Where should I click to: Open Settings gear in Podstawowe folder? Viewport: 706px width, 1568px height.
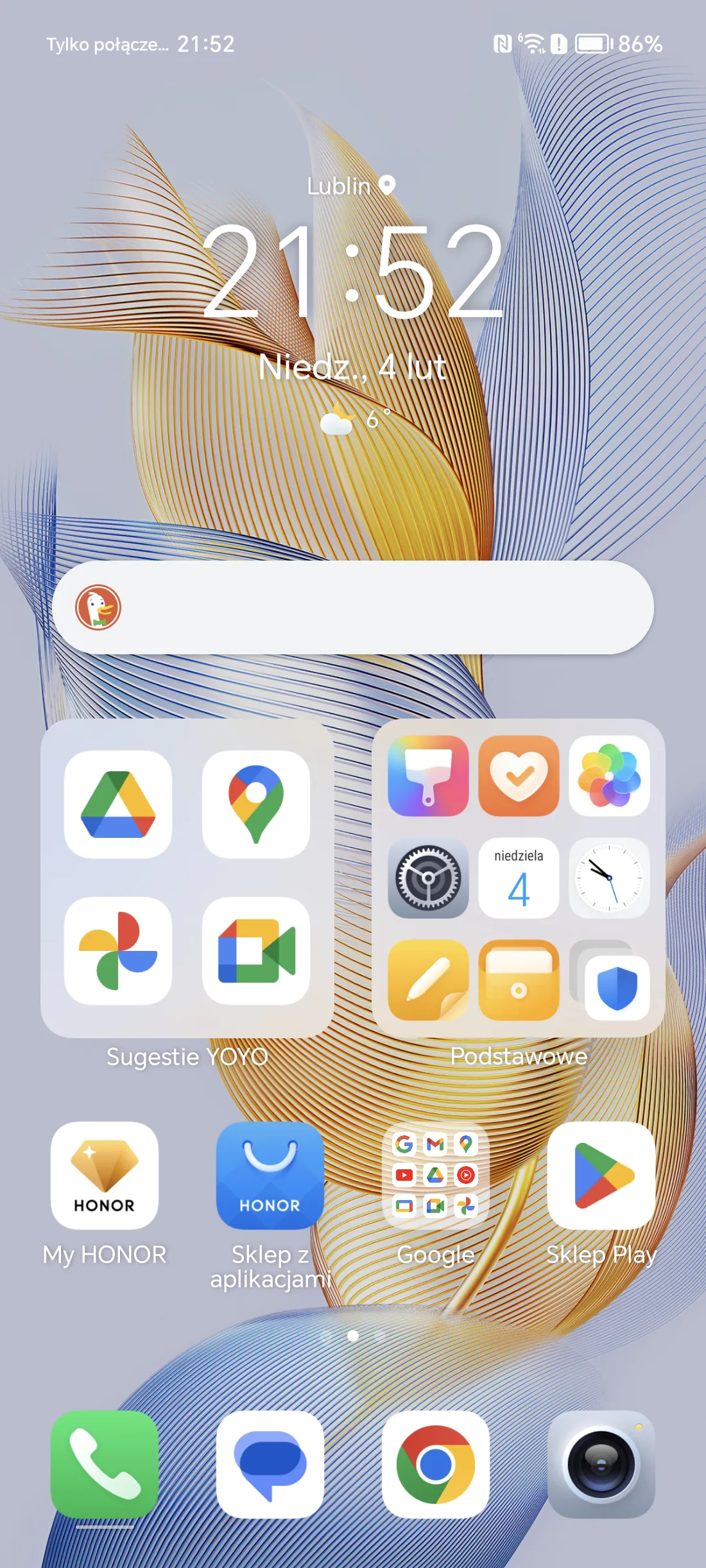(x=428, y=878)
